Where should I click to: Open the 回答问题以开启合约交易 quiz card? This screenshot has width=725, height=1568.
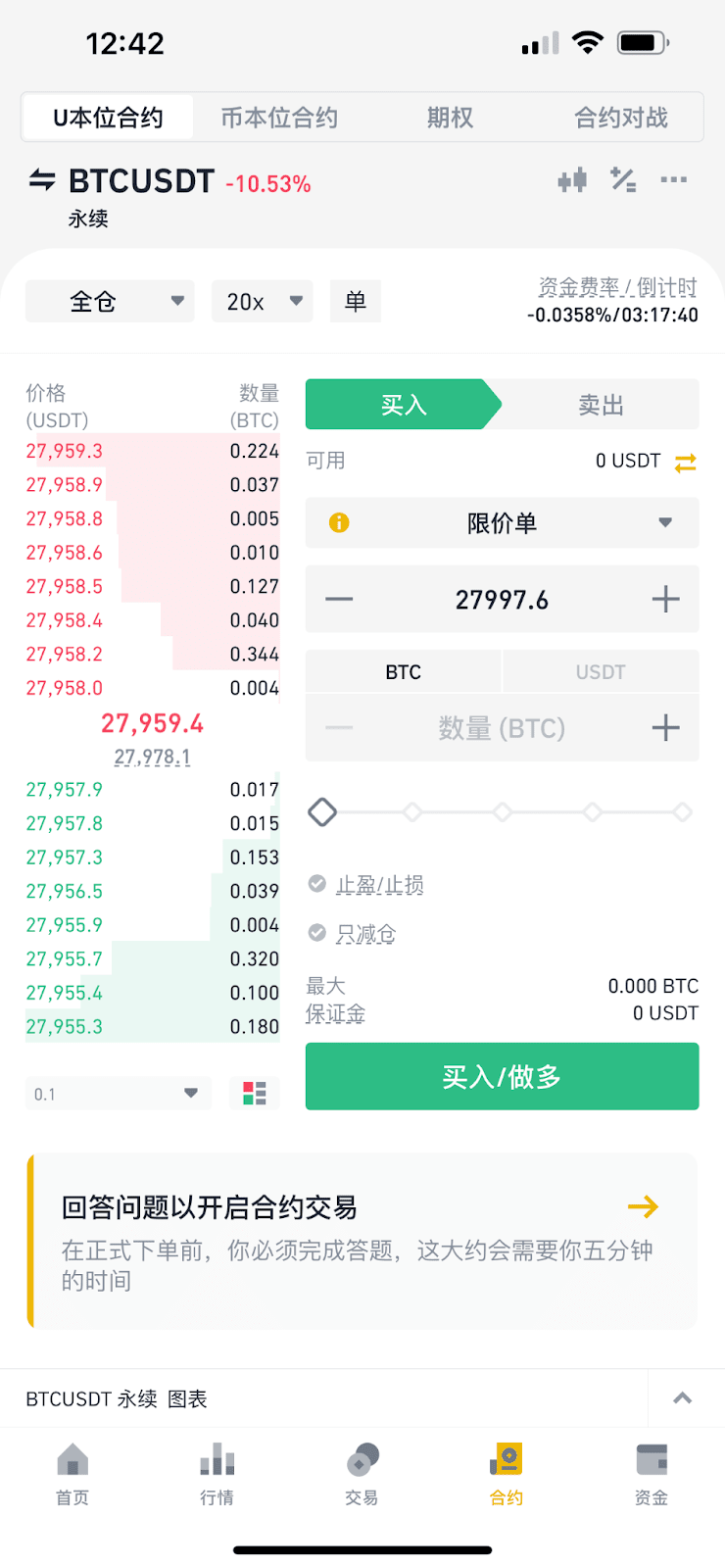pyautogui.click(x=362, y=1242)
